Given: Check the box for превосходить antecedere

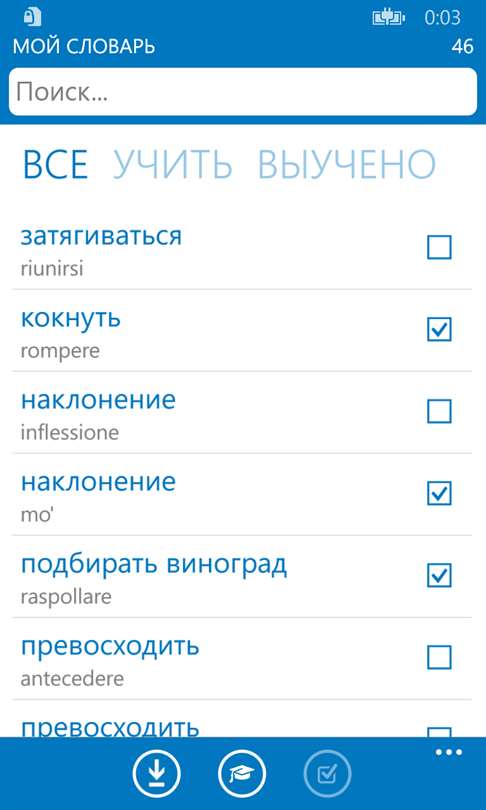Looking at the screenshot, I should pyautogui.click(x=439, y=658).
